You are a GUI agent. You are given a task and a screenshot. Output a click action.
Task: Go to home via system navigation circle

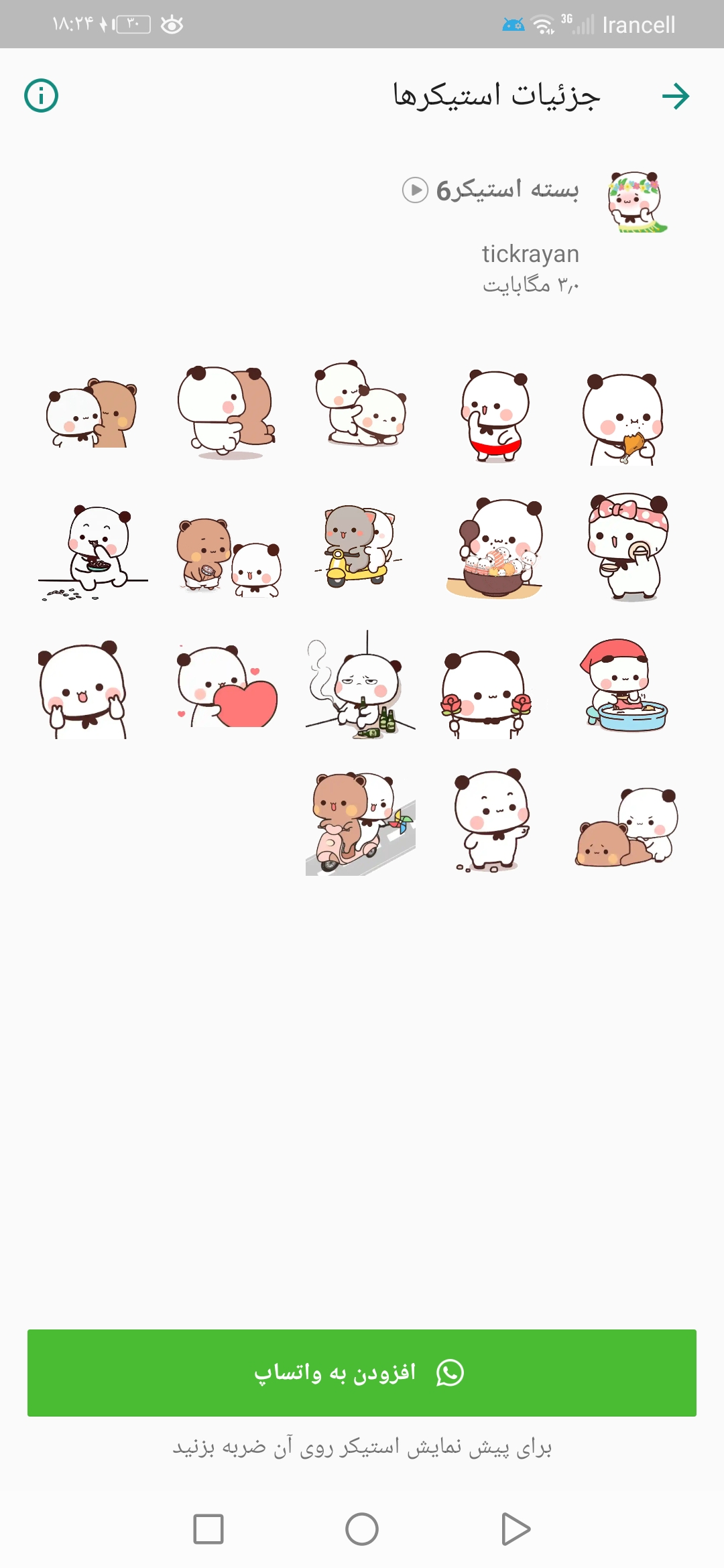(x=362, y=1529)
